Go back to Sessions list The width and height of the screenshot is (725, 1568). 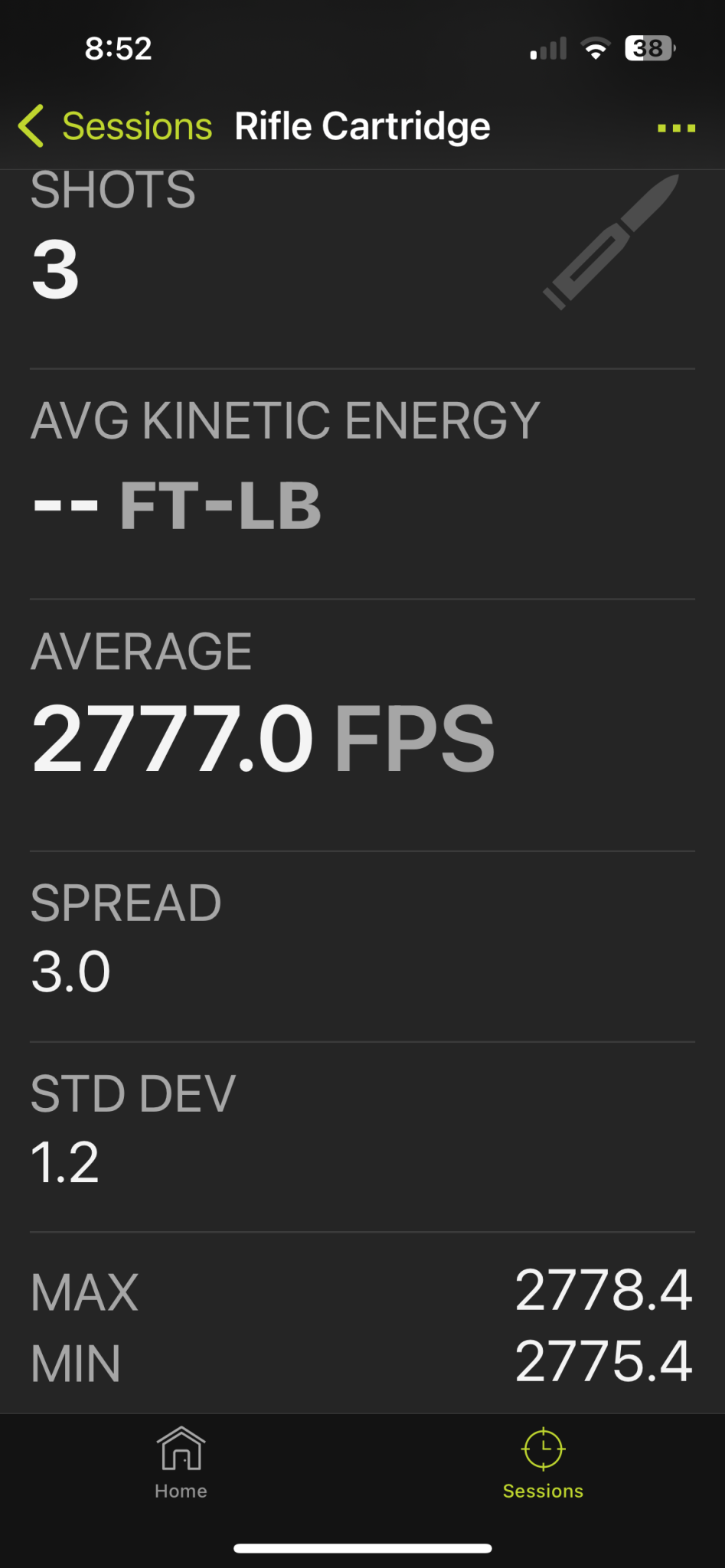coord(115,126)
